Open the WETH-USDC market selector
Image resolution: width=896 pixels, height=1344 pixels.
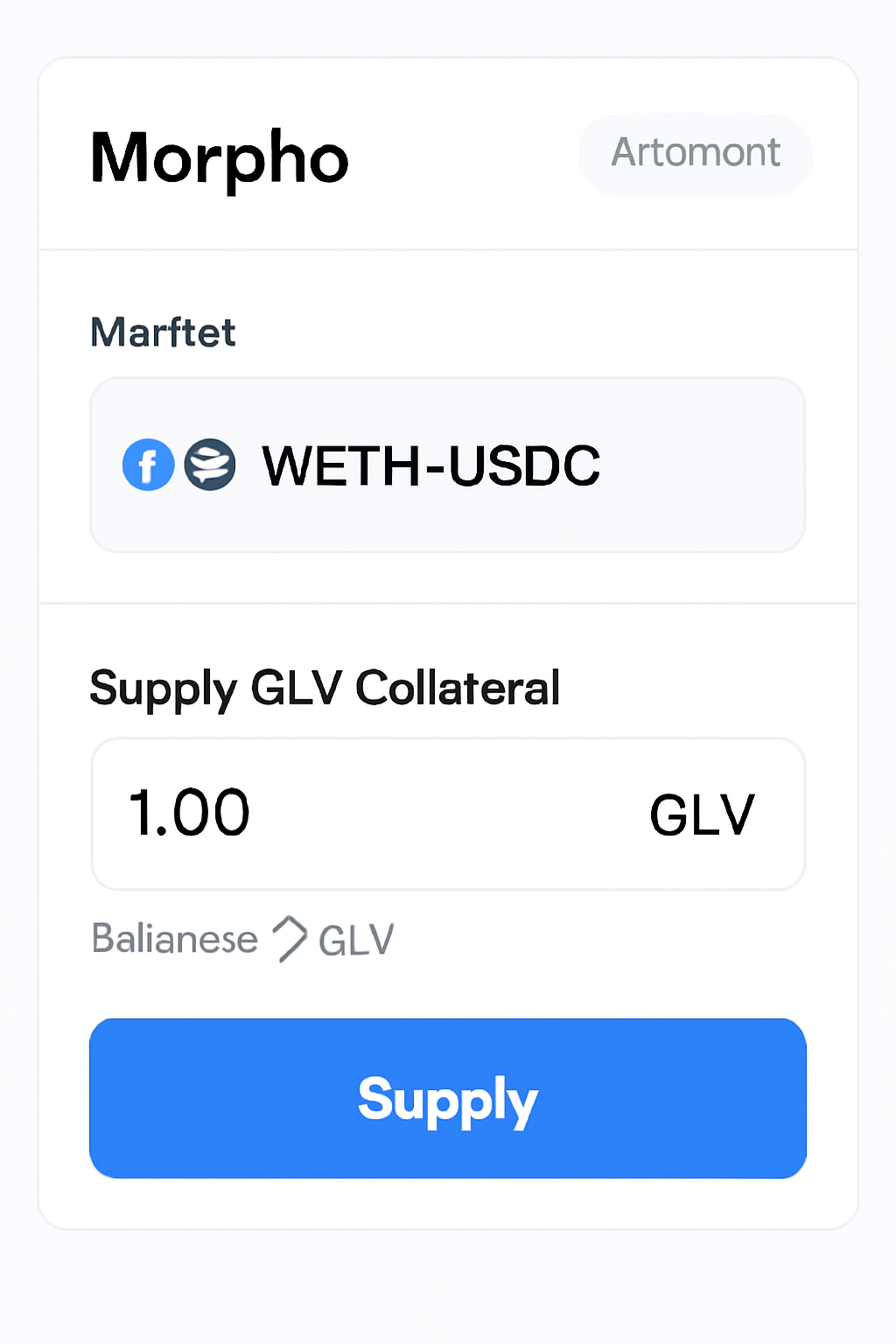448,465
